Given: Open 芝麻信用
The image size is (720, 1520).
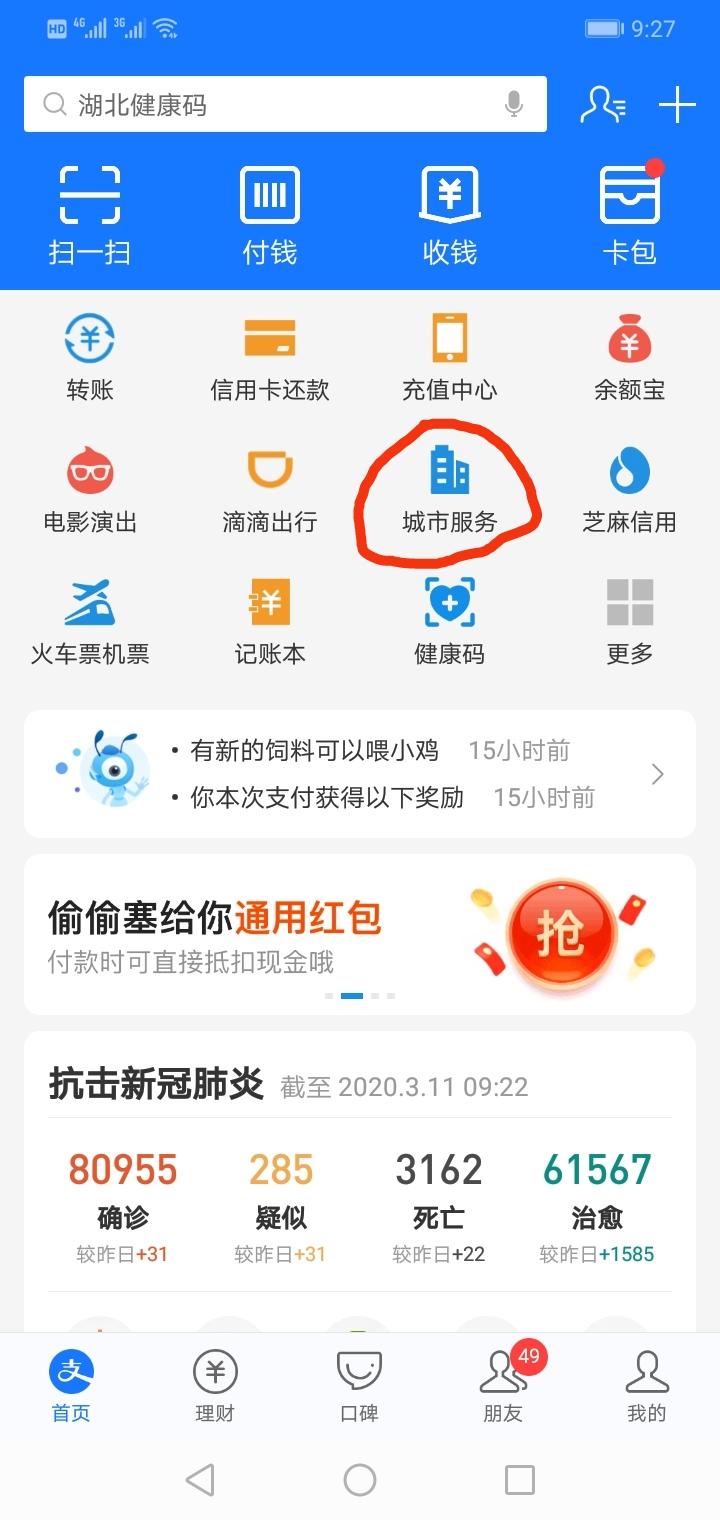Looking at the screenshot, I should [x=630, y=490].
